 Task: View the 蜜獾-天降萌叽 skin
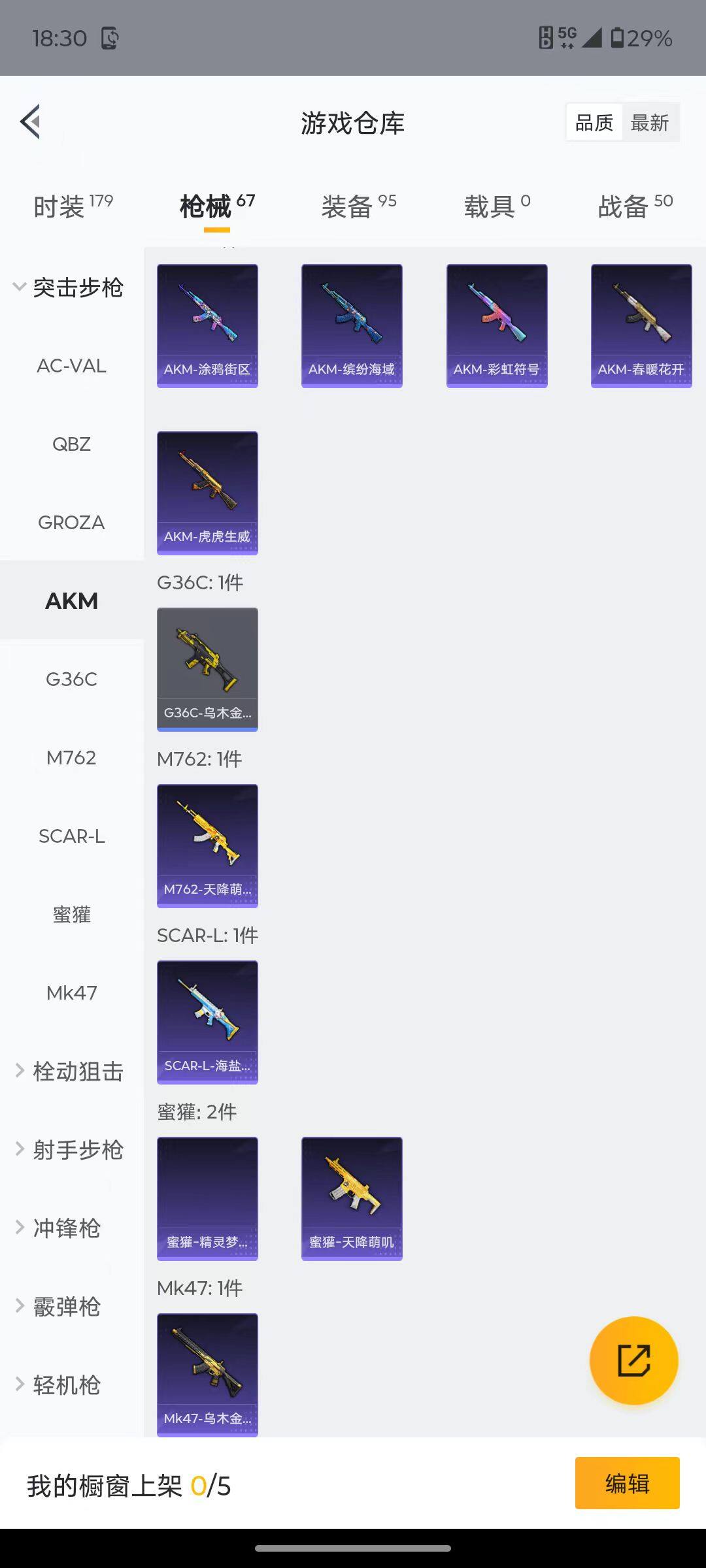[x=352, y=1198]
